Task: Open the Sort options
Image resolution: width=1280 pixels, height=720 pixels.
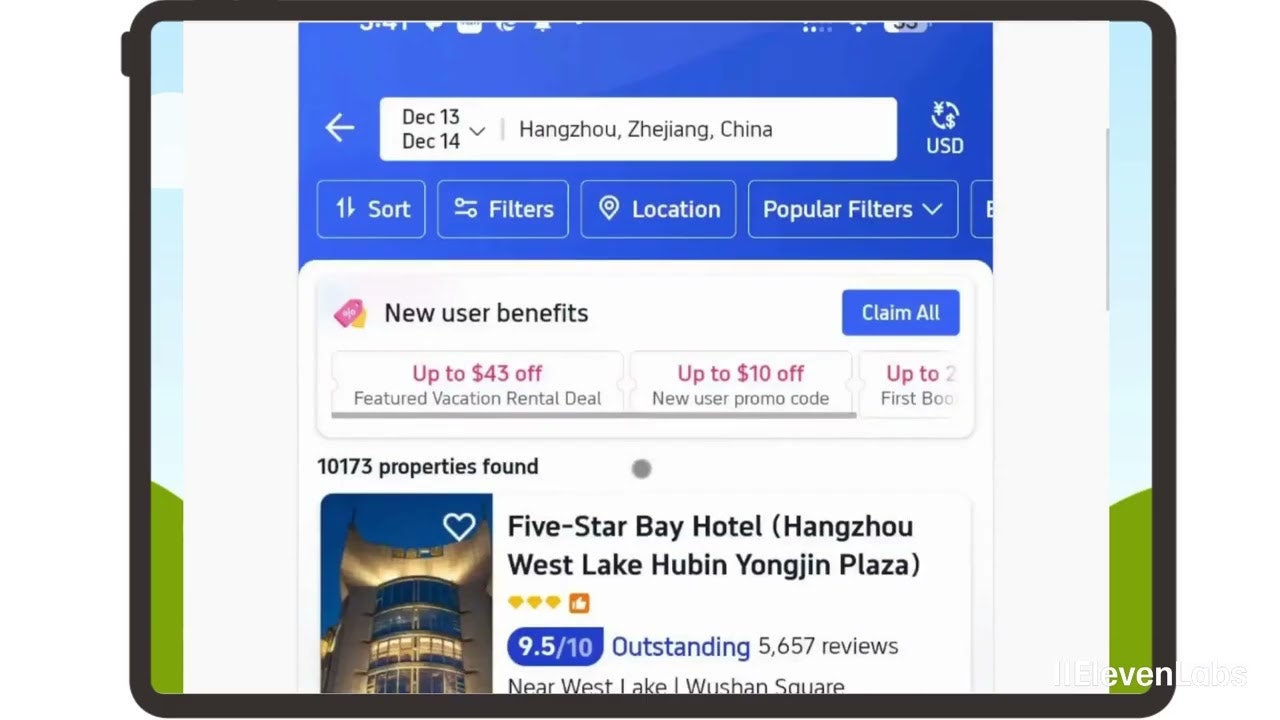Action: (372, 209)
